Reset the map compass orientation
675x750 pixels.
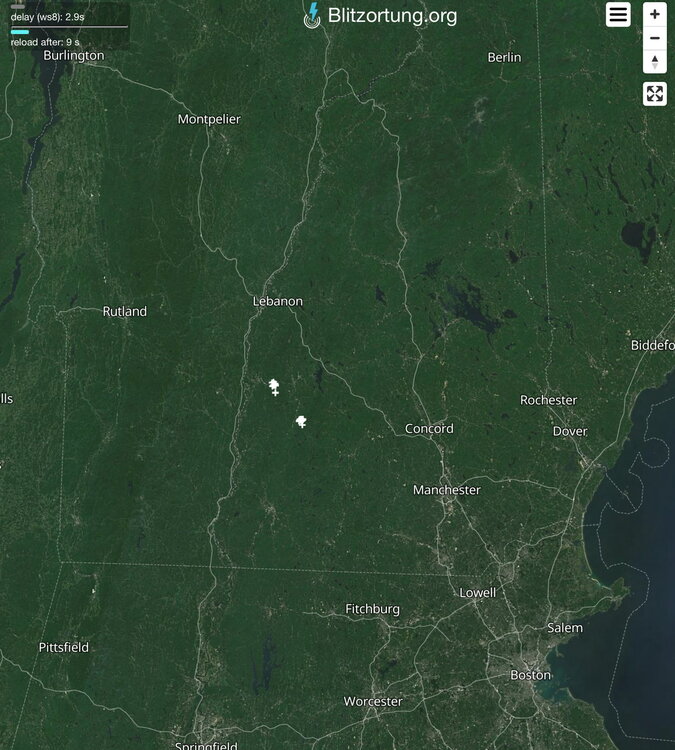pyautogui.click(x=655, y=62)
